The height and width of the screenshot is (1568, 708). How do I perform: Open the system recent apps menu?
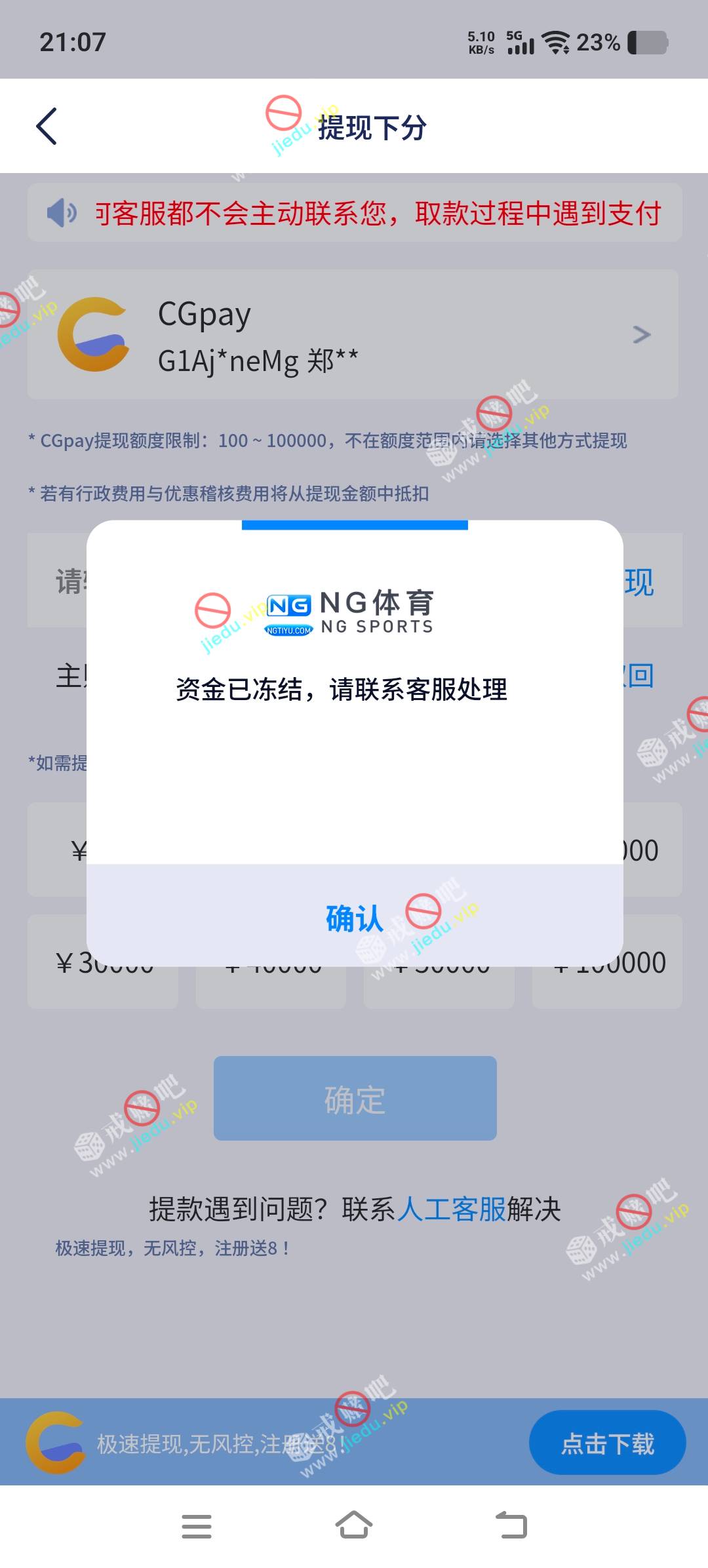coord(196,1526)
